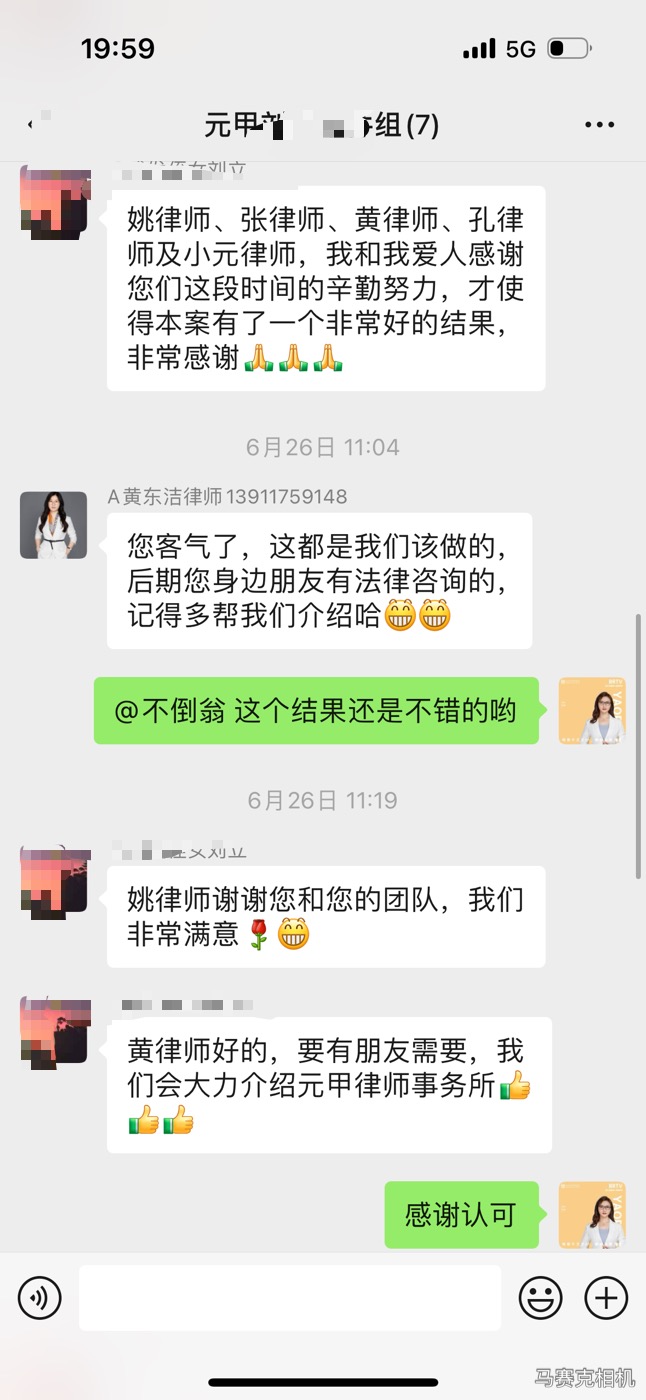The image size is (646, 1400).
Task: Tap own avatar beside 感谢认可 message
Action: click(592, 1214)
